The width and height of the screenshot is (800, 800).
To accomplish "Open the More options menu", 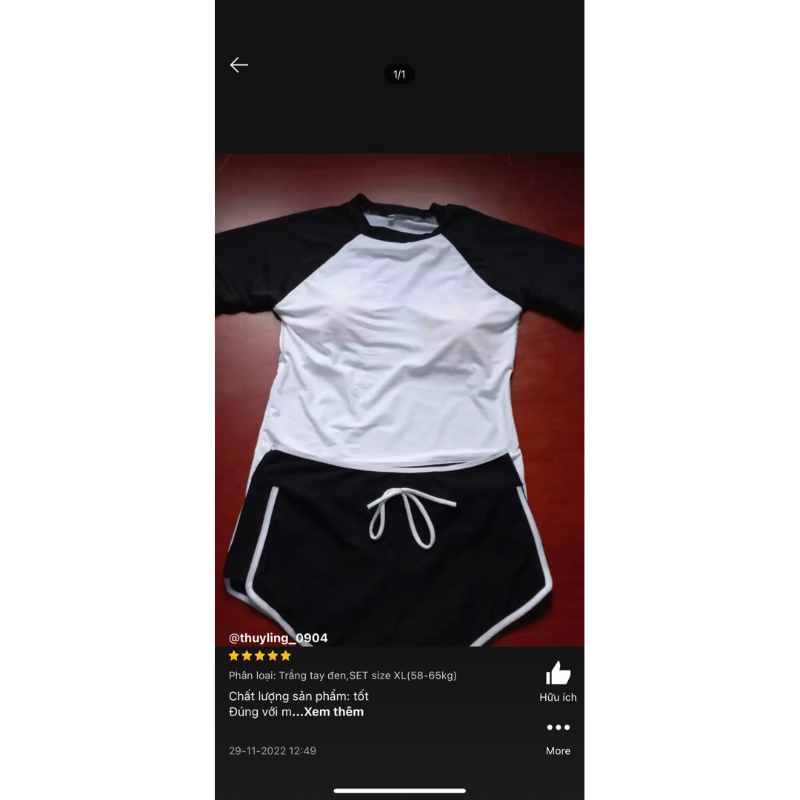I will tap(558, 729).
